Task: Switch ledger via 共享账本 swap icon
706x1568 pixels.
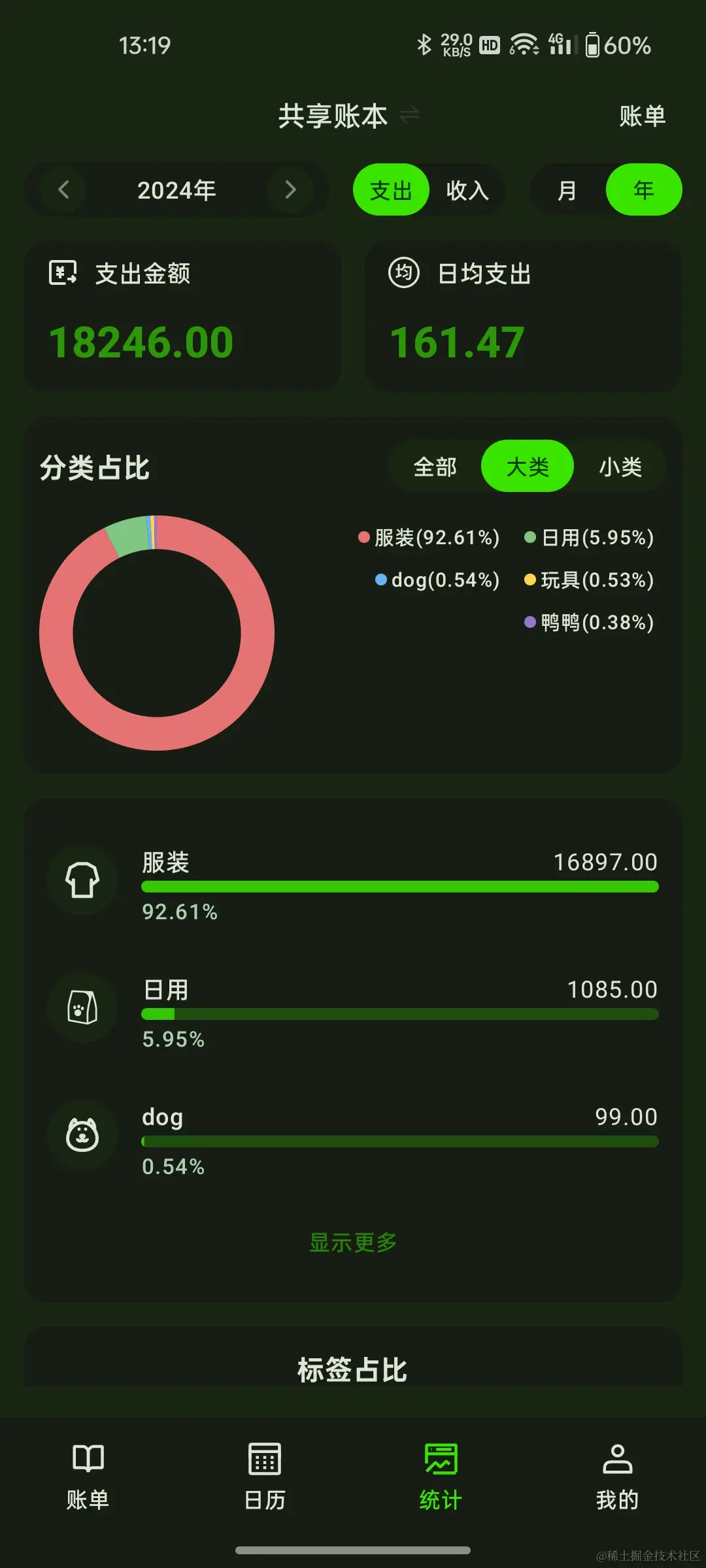Action: 409,116
